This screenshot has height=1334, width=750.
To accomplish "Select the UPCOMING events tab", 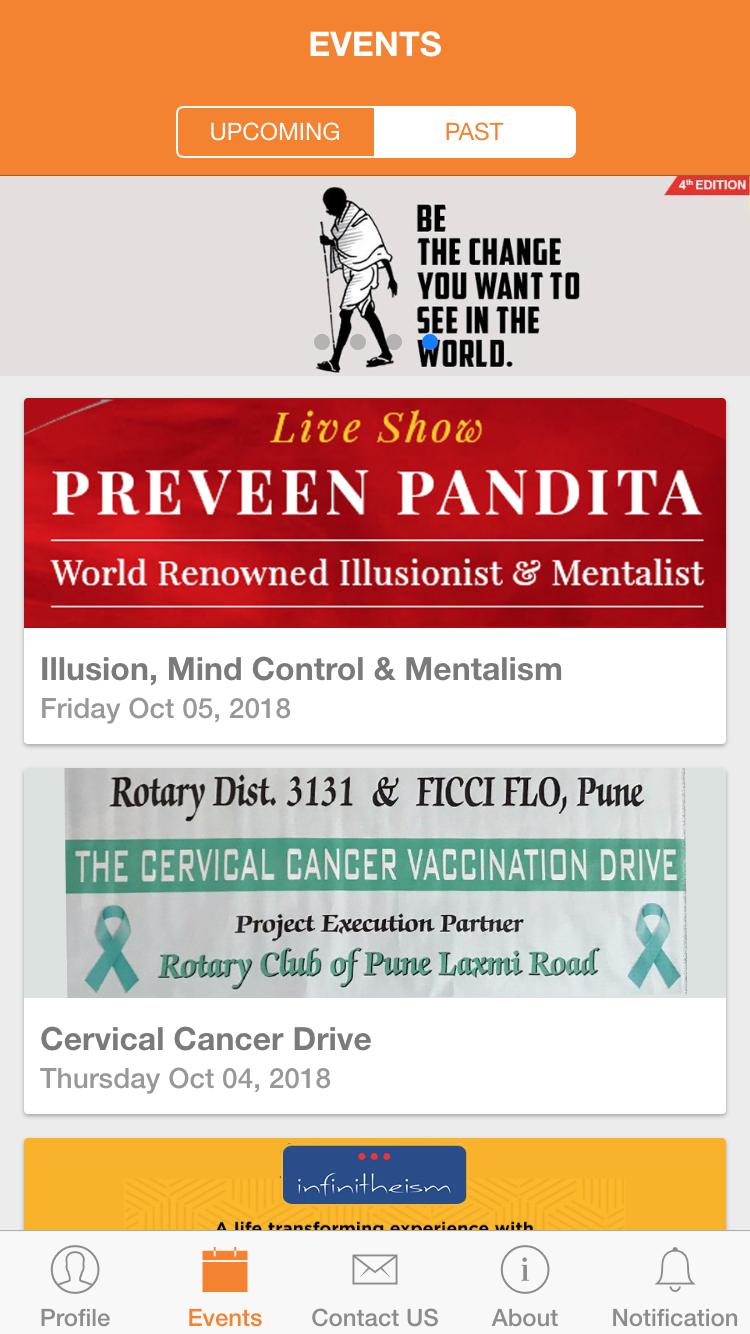I will [276, 131].
